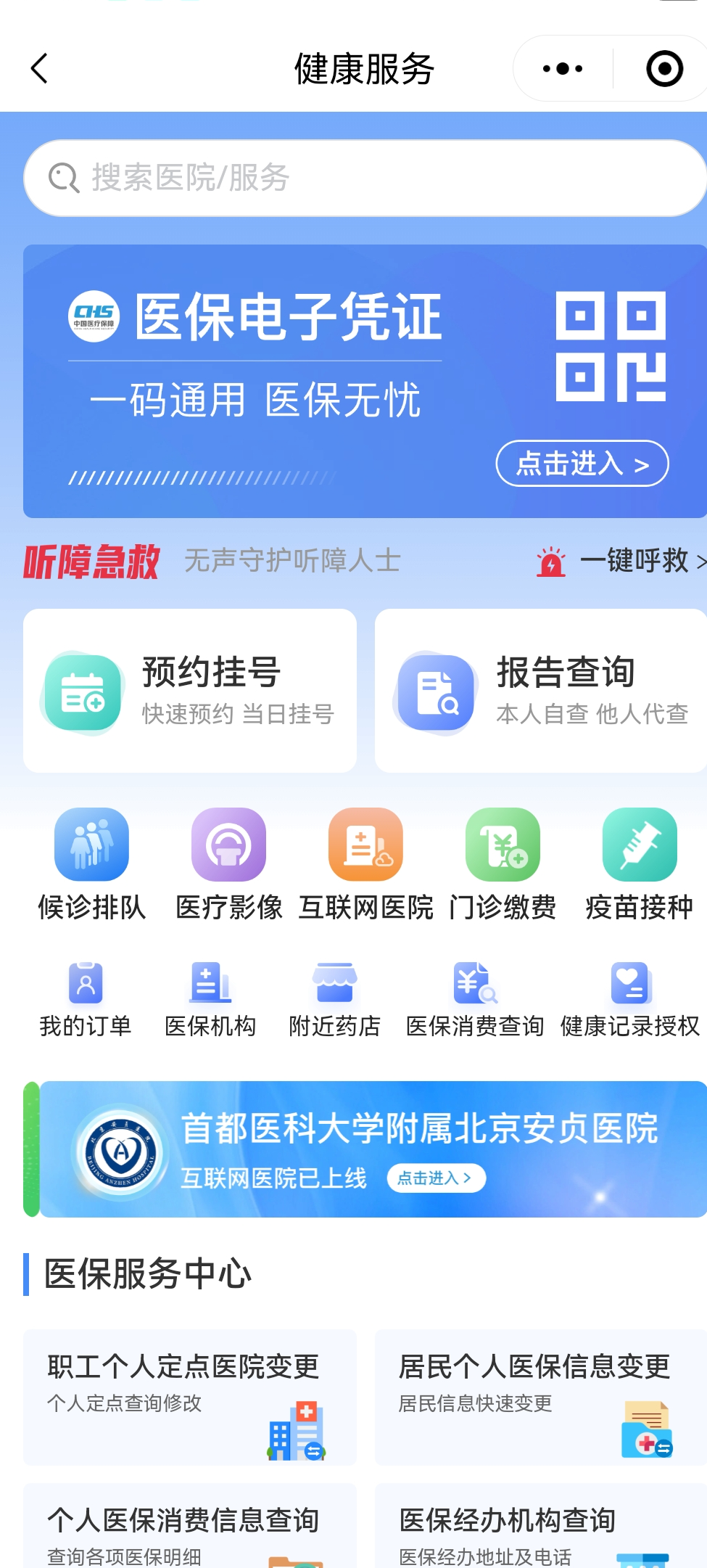Select 候诊排队
707x1568 pixels.
pyautogui.click(x=91, y=863)
